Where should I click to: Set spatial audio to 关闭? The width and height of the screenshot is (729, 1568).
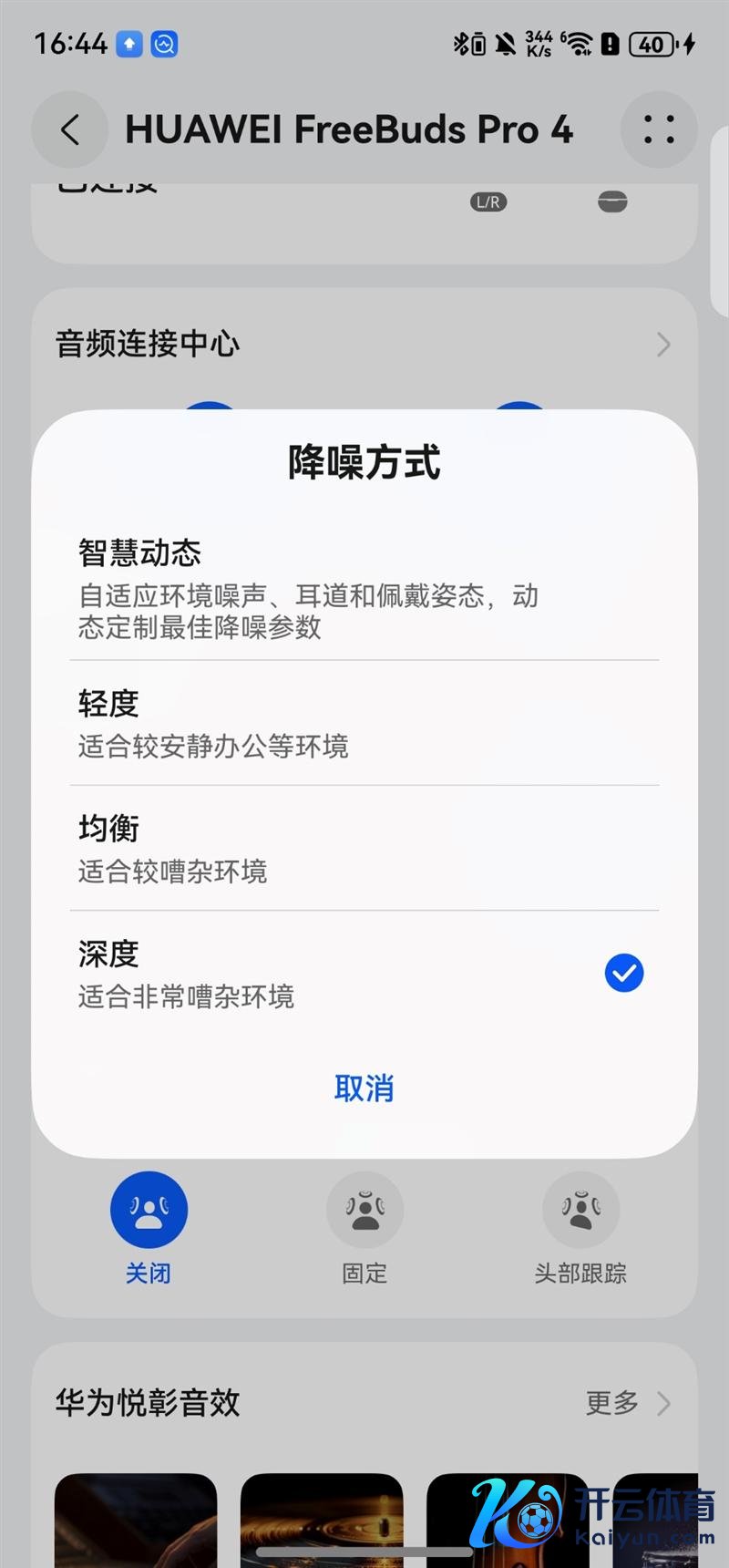coord(149,1210)
